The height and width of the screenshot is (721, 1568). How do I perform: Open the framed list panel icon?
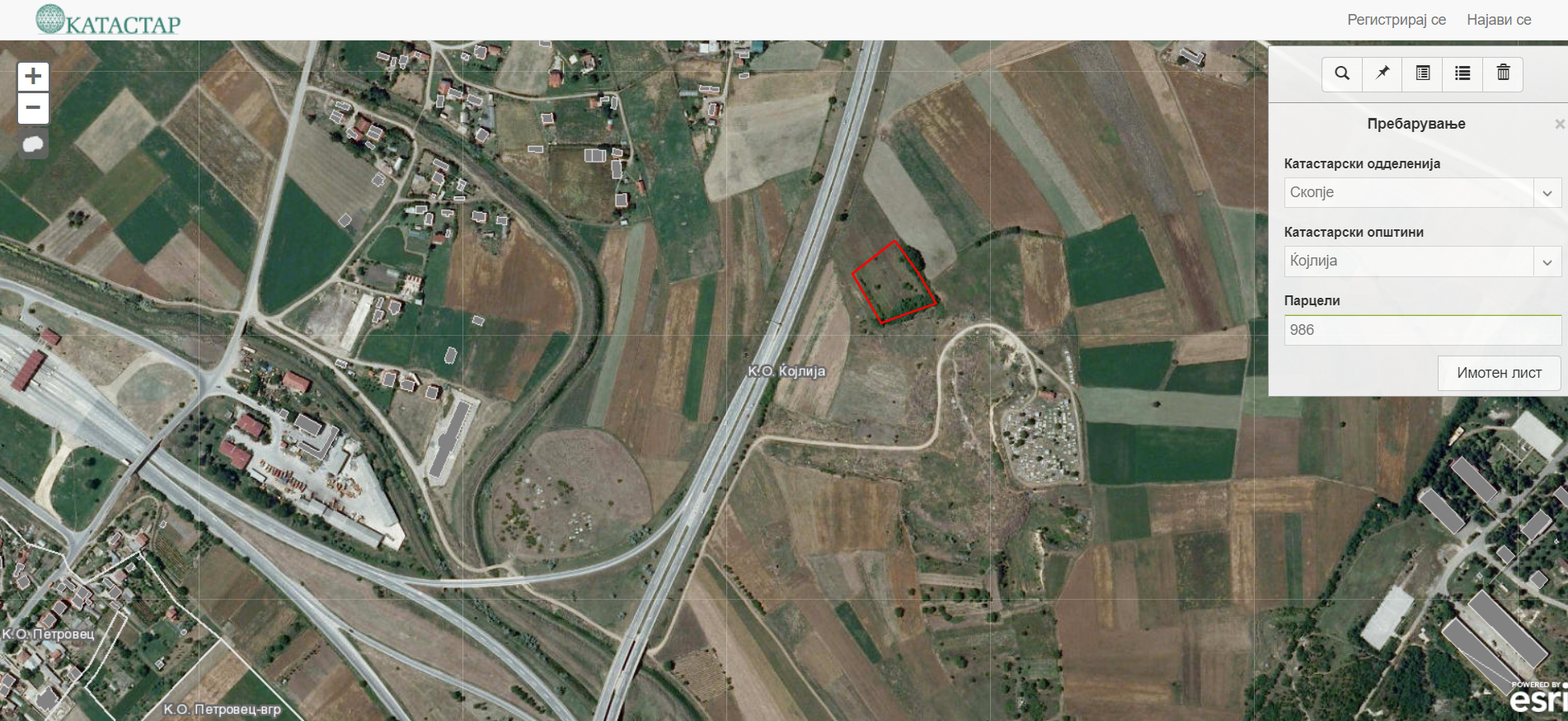click(x=1423, y=73)
